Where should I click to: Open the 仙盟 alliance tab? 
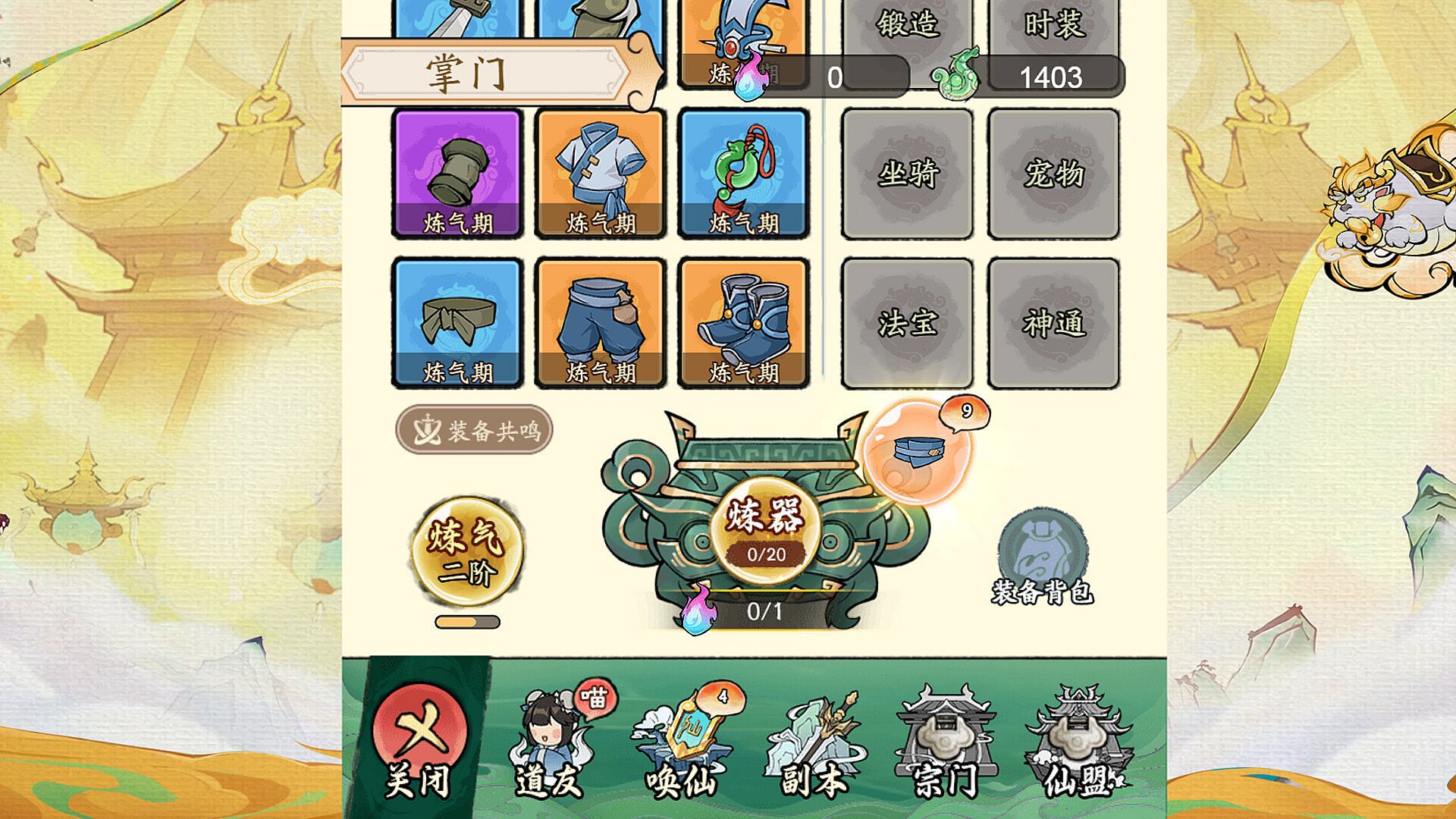[1078, 743]
